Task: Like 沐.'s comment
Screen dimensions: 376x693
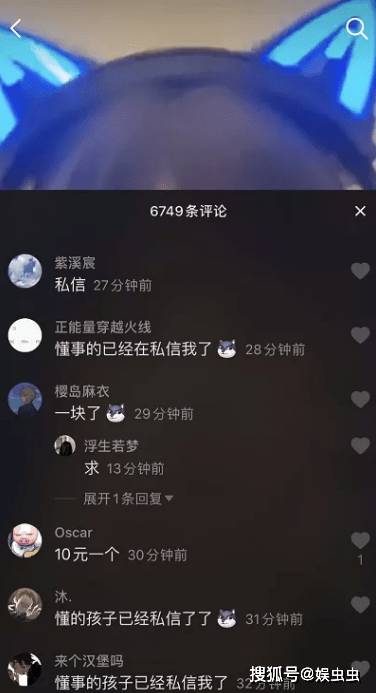Action: tap(360, 604)
